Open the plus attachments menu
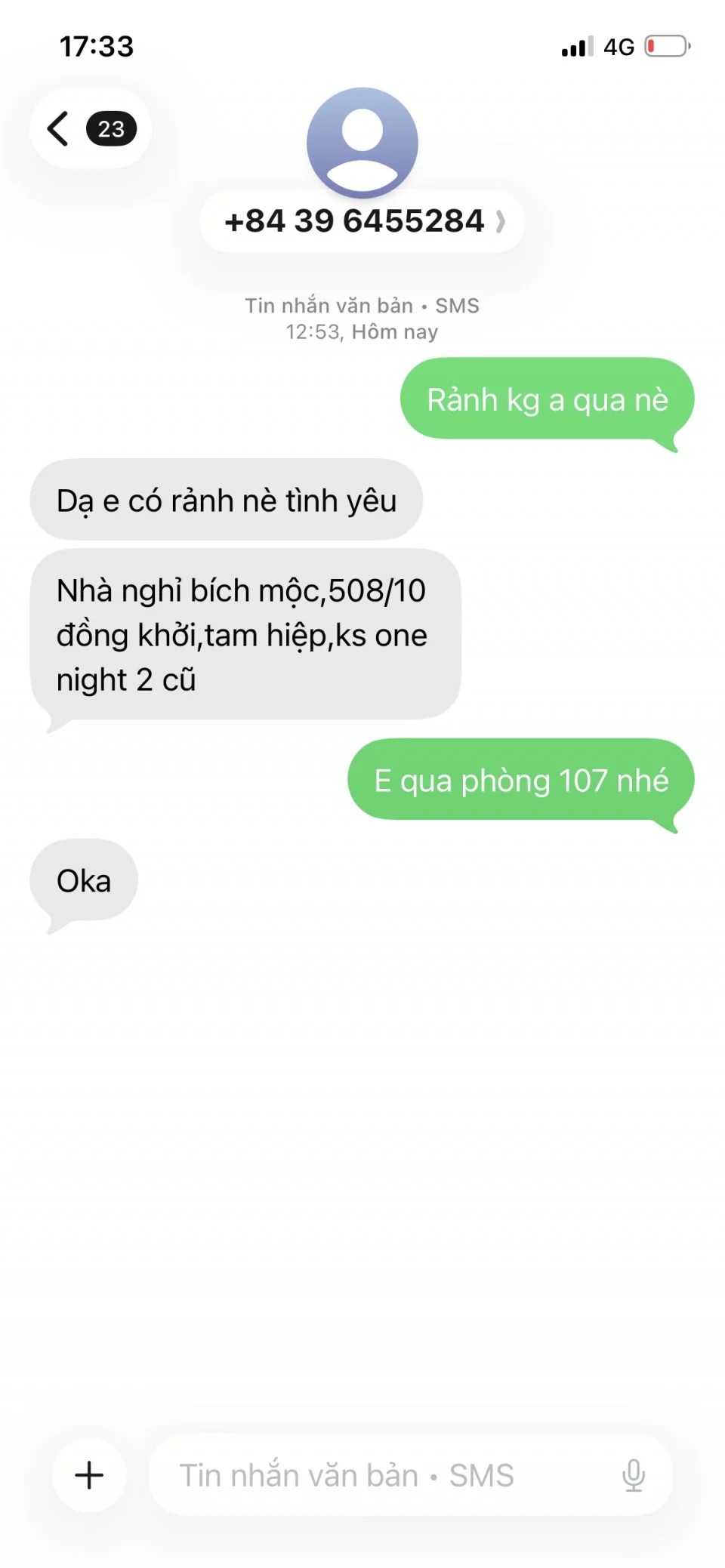 coord(89,1474)
